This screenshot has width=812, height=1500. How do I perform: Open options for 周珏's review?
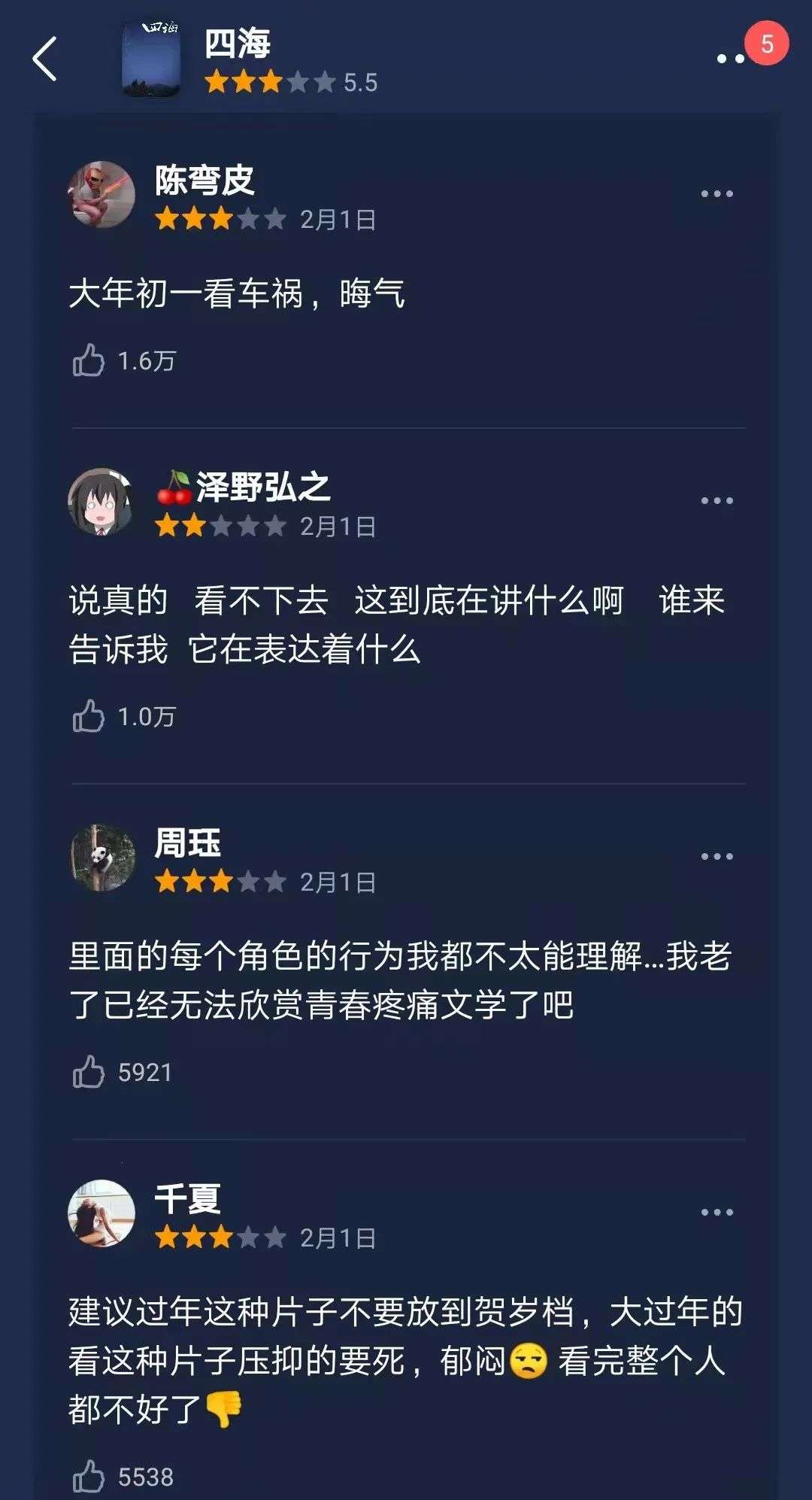pyautogui.click(x=717, y=857)
